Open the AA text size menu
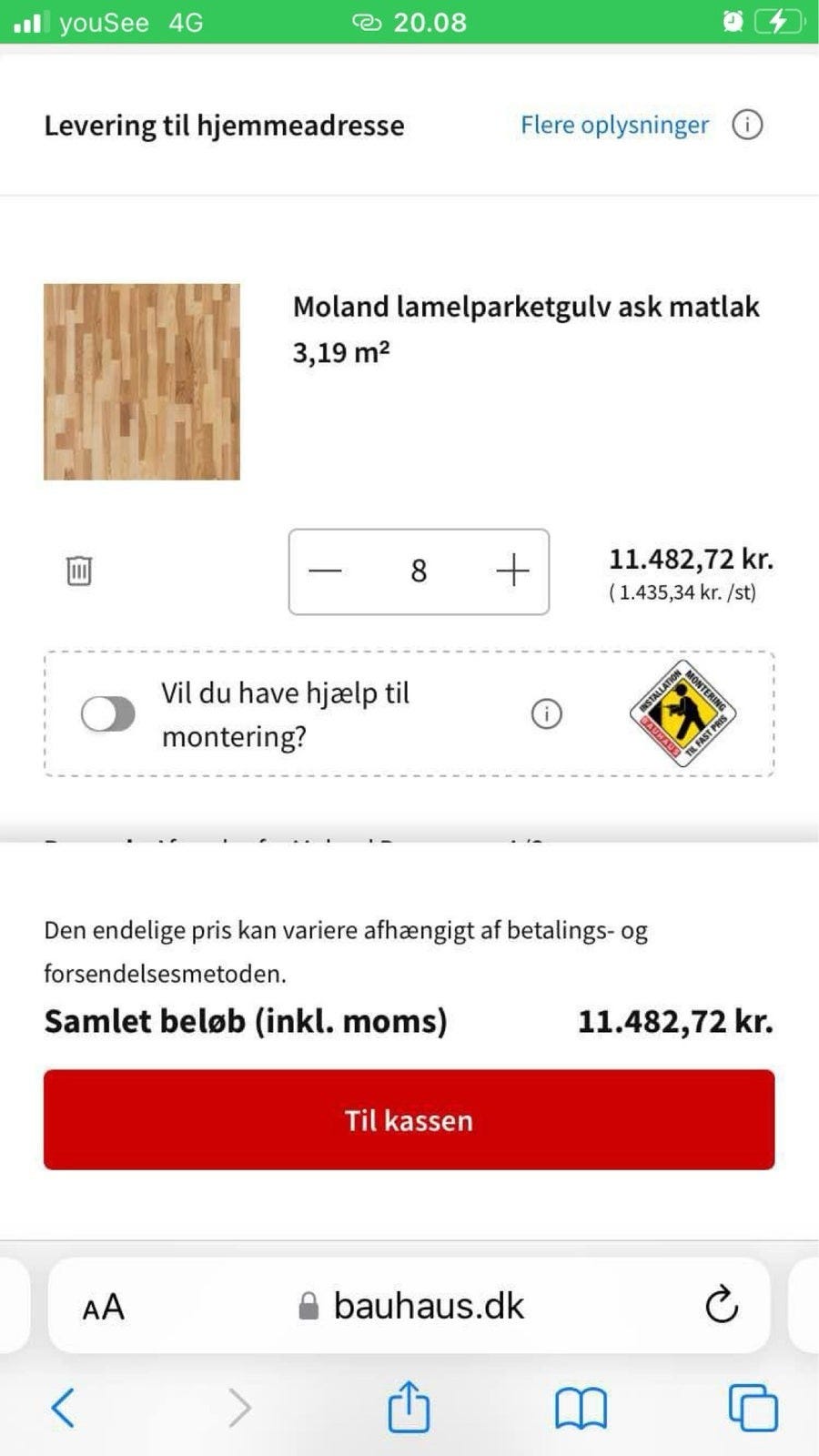 103,1307
